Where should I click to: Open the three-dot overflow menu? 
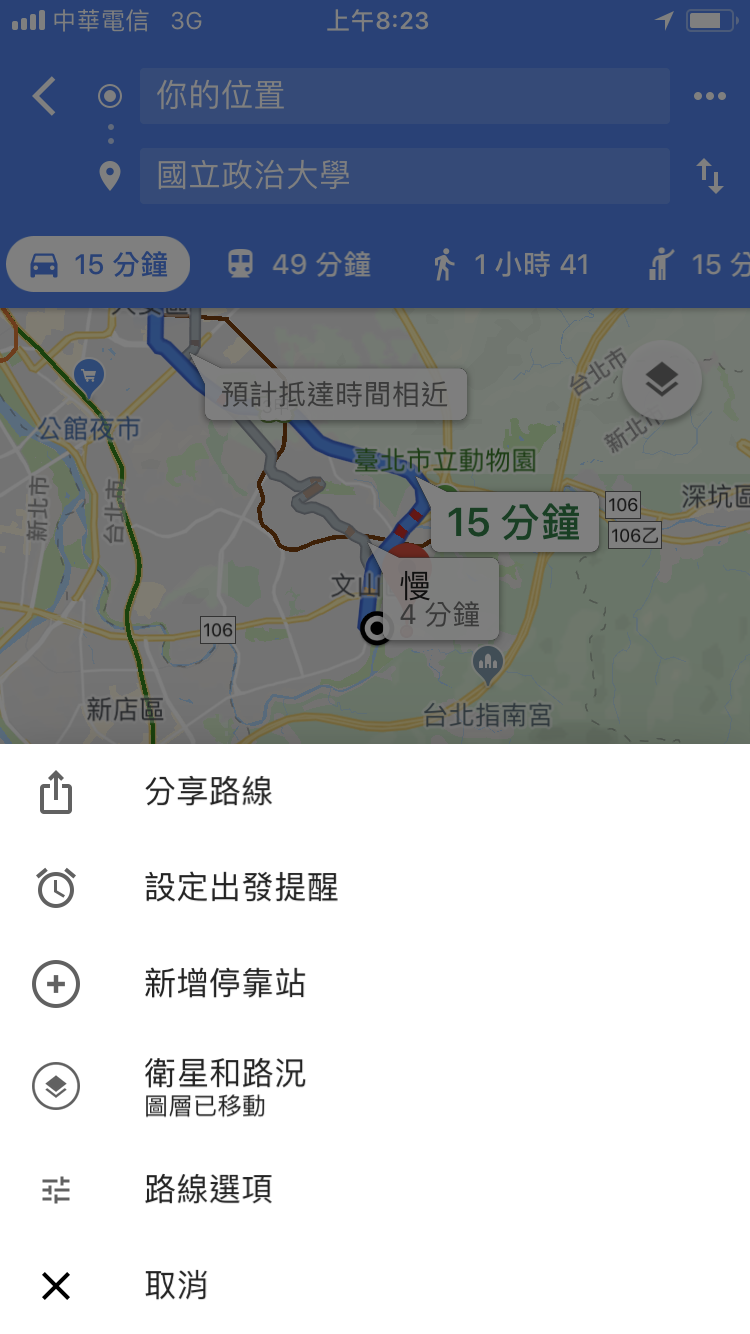tap(710, 97)
